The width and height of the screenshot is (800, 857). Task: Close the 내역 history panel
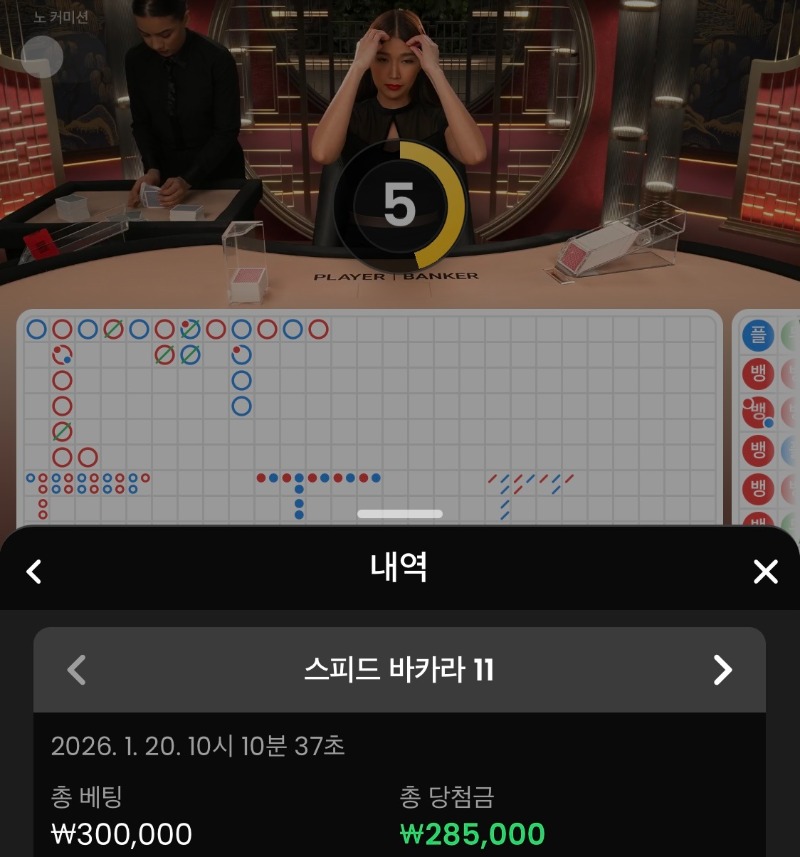(765, 571)
